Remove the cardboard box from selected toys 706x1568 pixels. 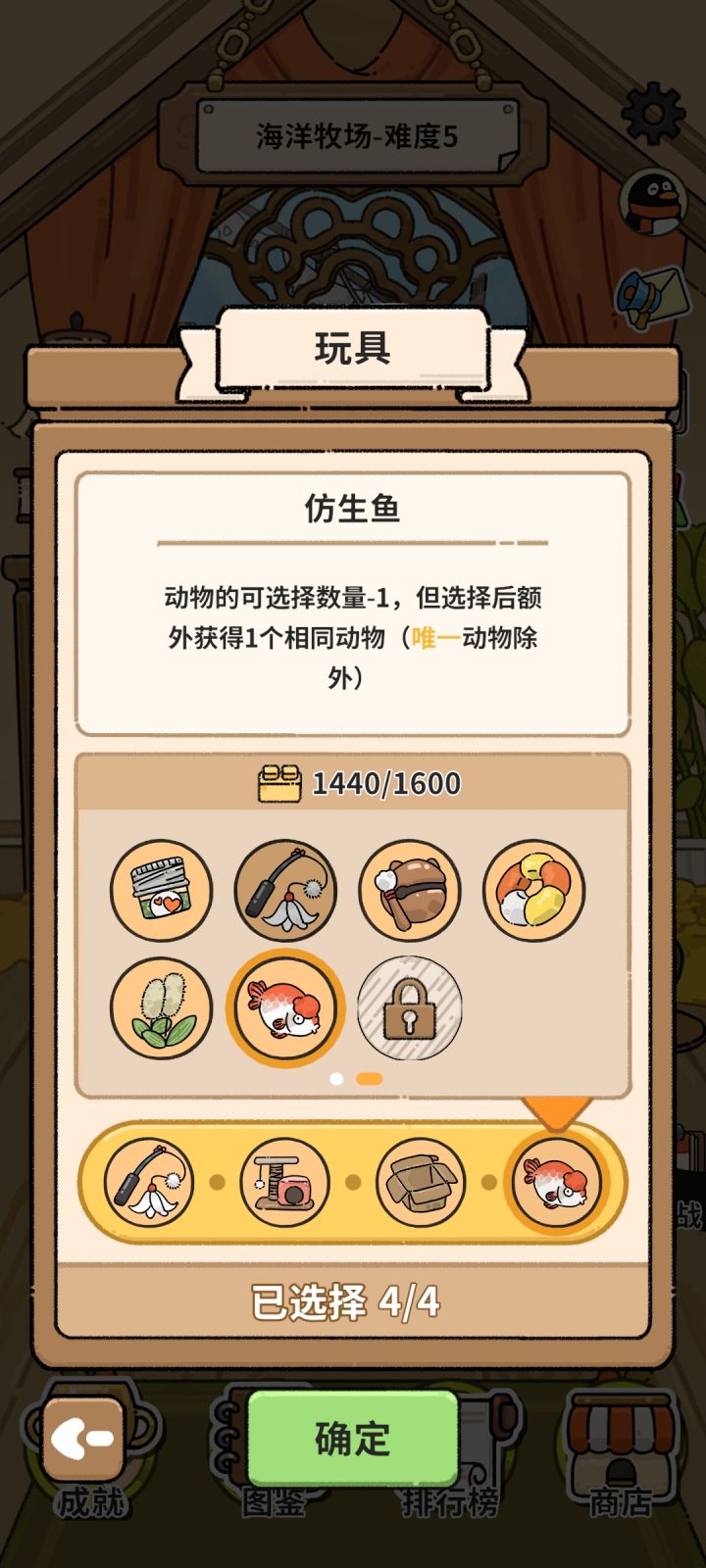(422, 1183)
